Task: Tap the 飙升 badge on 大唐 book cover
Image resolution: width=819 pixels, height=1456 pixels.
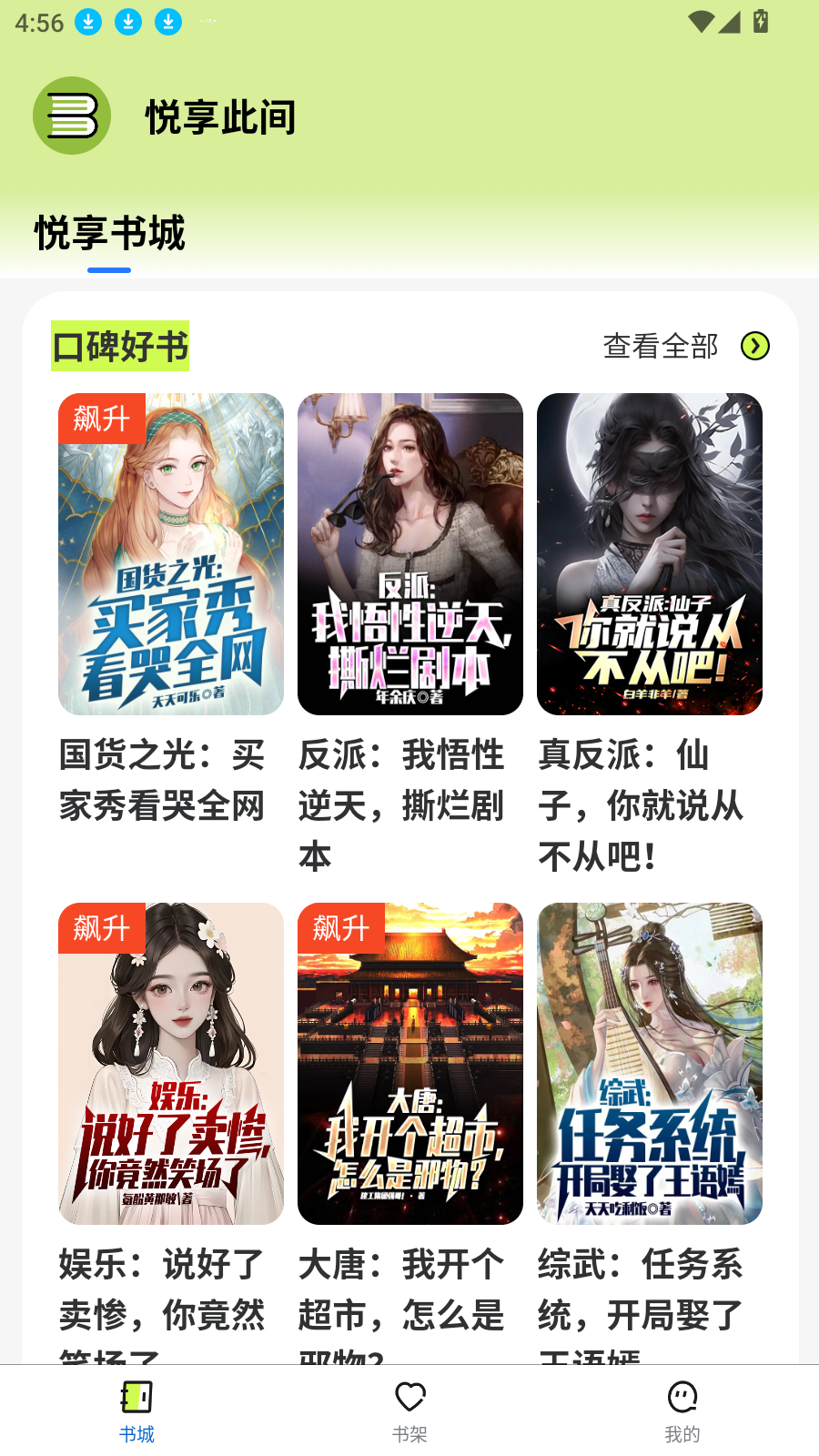Action: tap(341, 929)
